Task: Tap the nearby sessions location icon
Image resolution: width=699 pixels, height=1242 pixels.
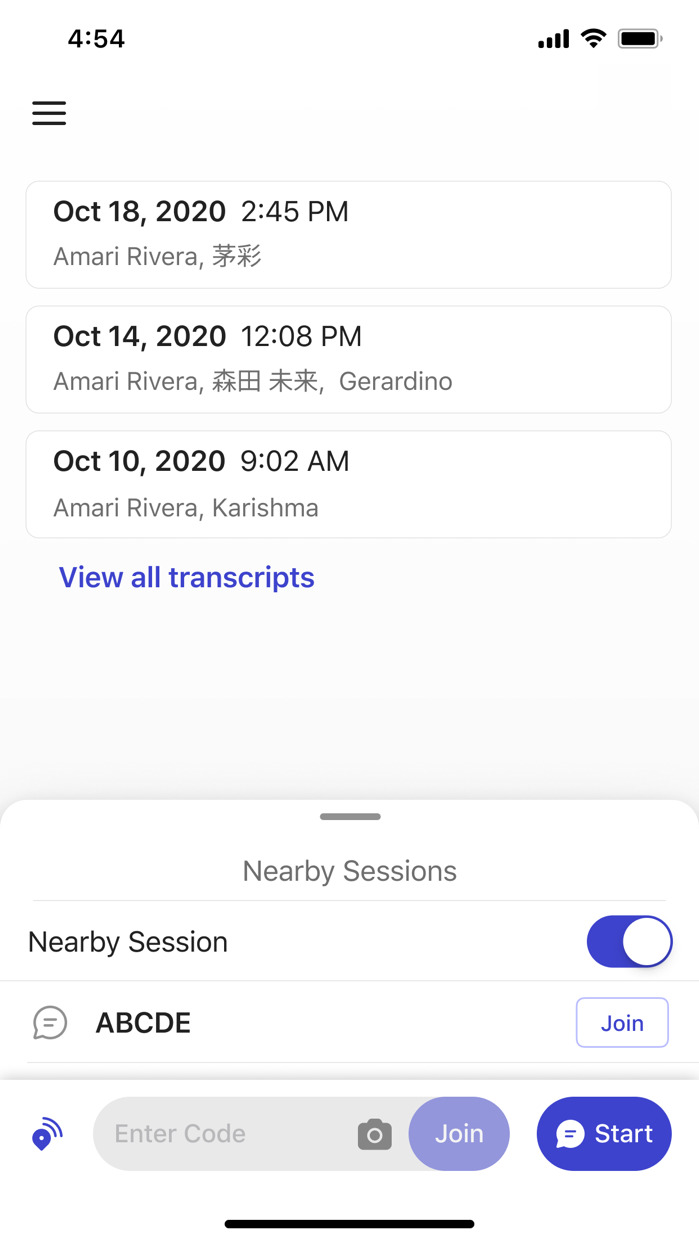Action: point(47,1134)
